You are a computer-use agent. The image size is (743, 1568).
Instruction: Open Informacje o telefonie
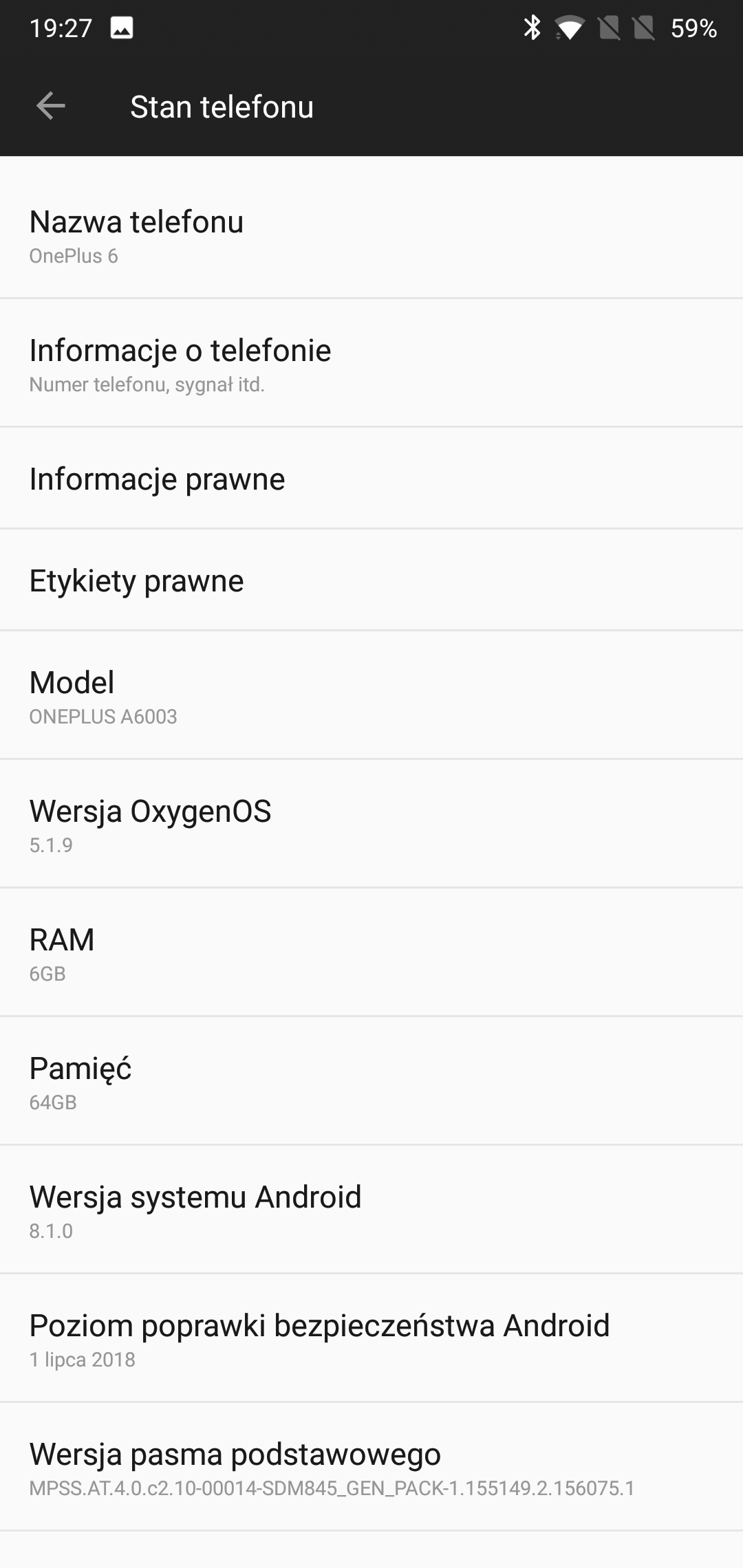coord(371,363)
